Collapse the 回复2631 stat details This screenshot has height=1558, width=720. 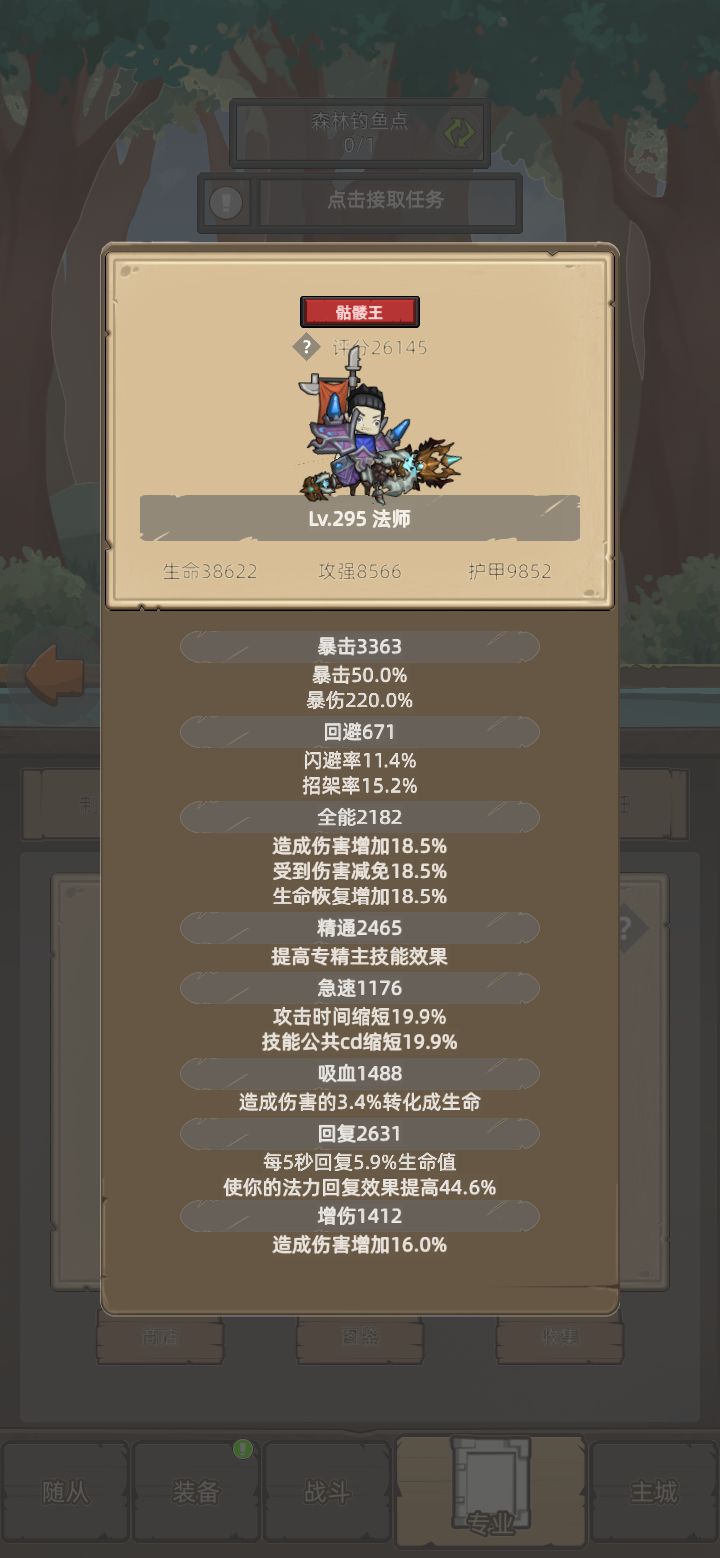(360, 1134)
